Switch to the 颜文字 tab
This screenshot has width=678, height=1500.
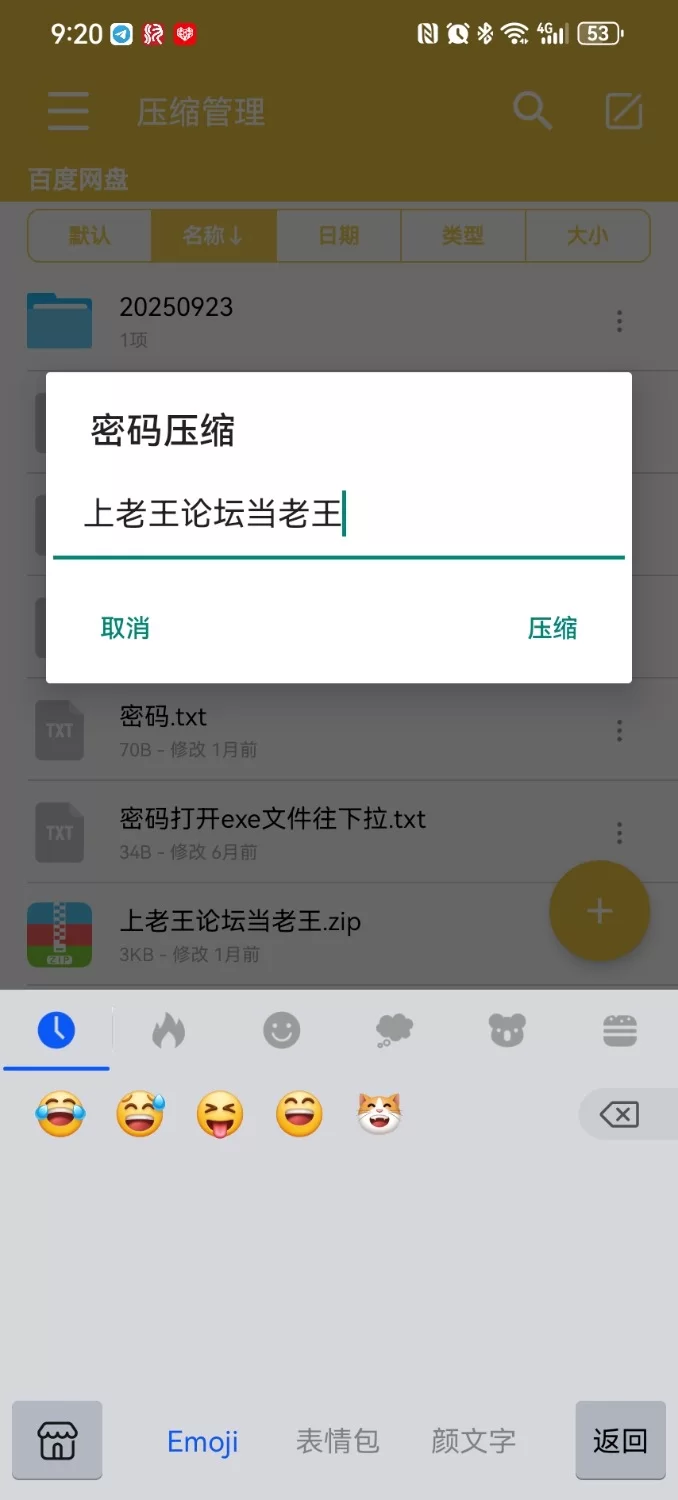pos(473,1441)
